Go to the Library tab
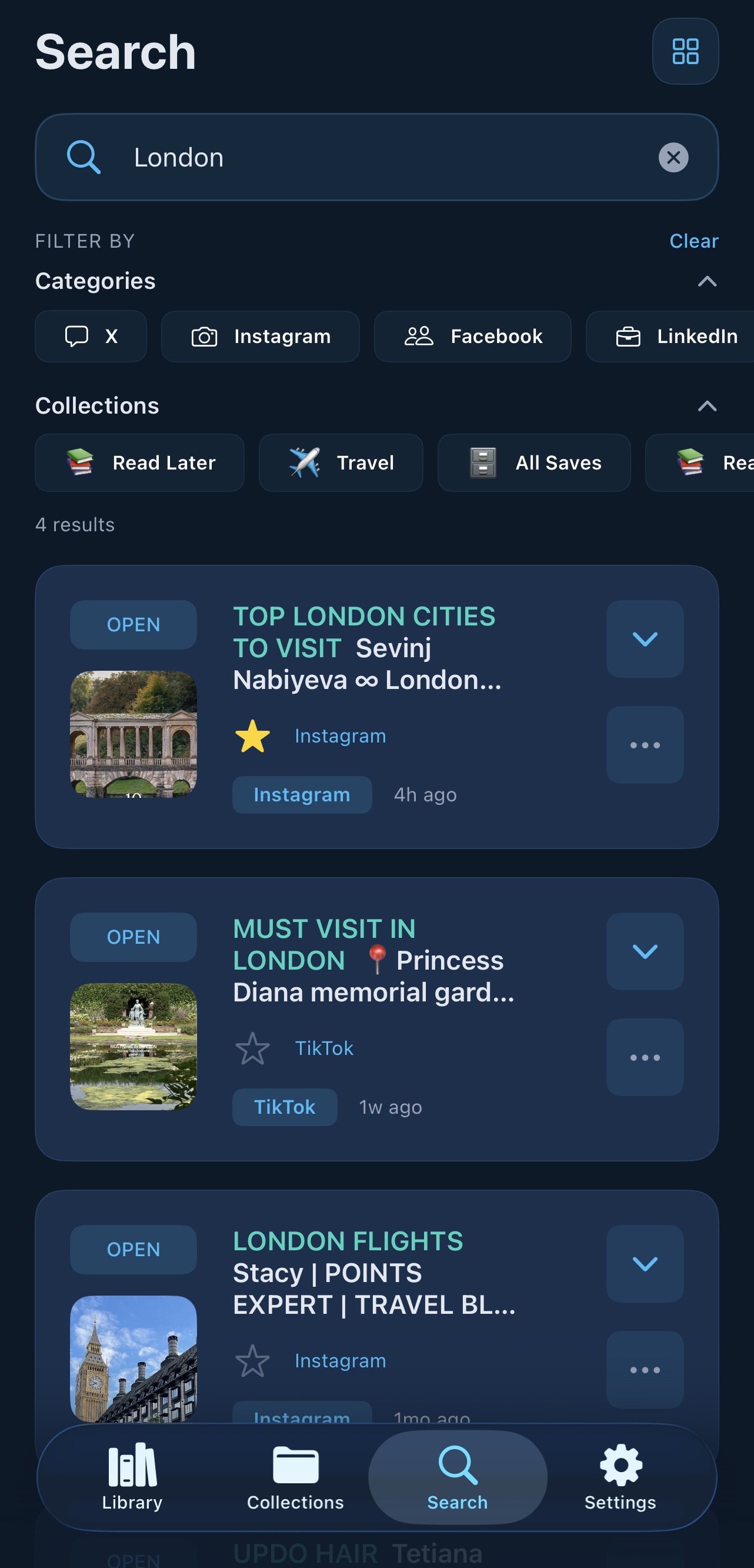 point(132,1477)
